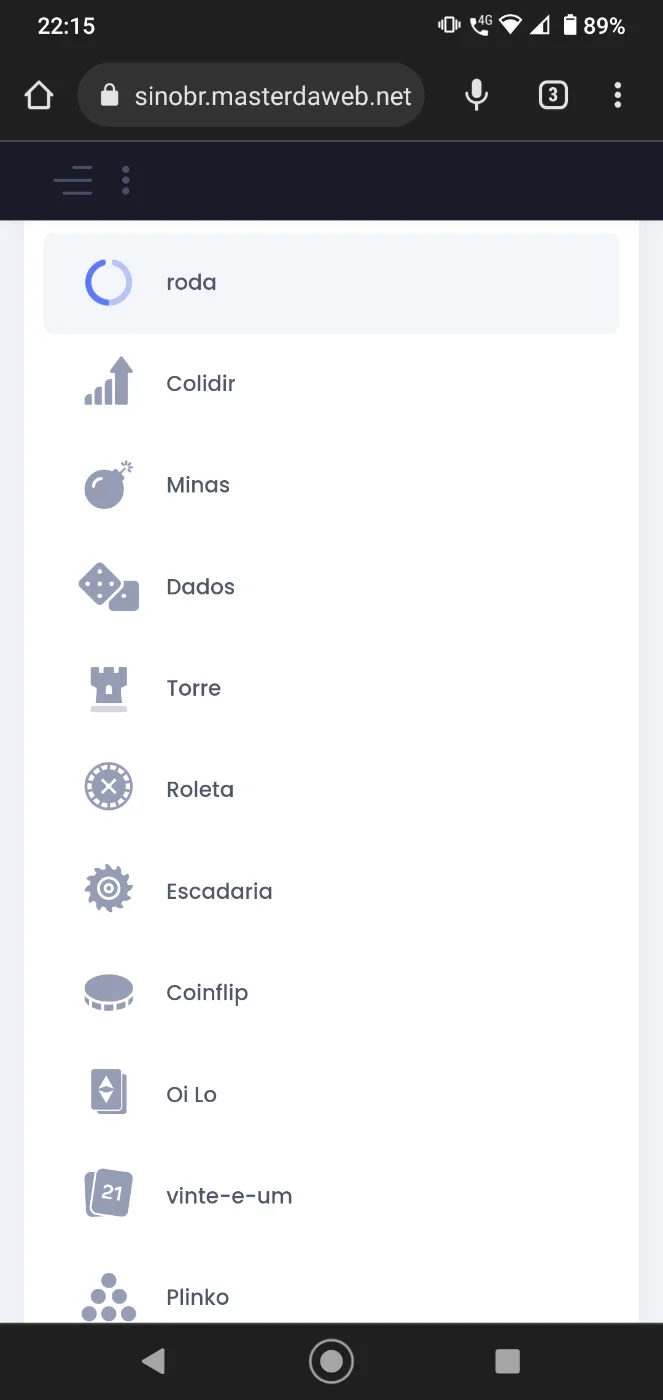Open the Escadaria game
The height and width of the screenshot is (1400, 663).
[331, 891]
